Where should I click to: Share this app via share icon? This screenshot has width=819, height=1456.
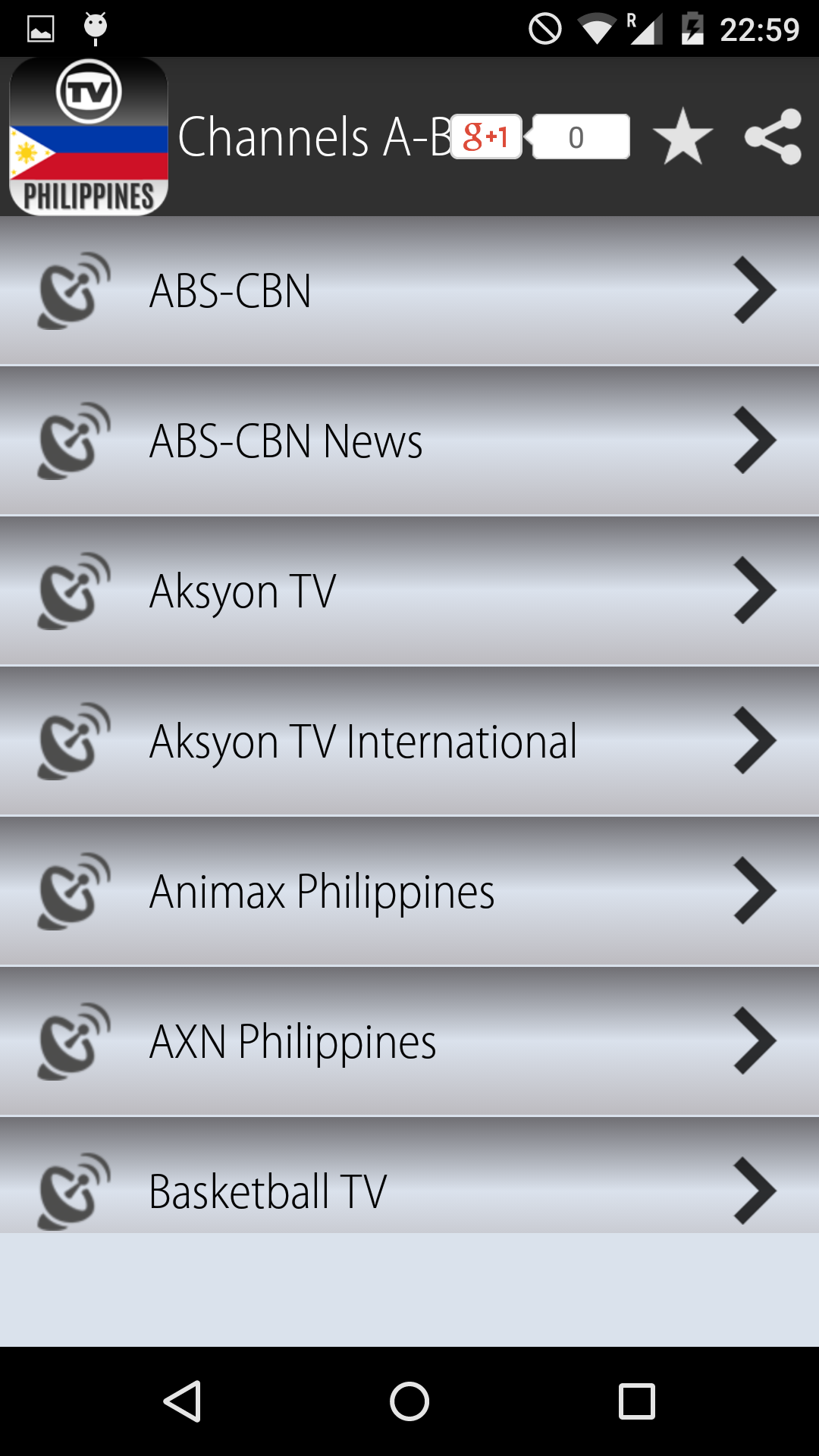(773, 136)
